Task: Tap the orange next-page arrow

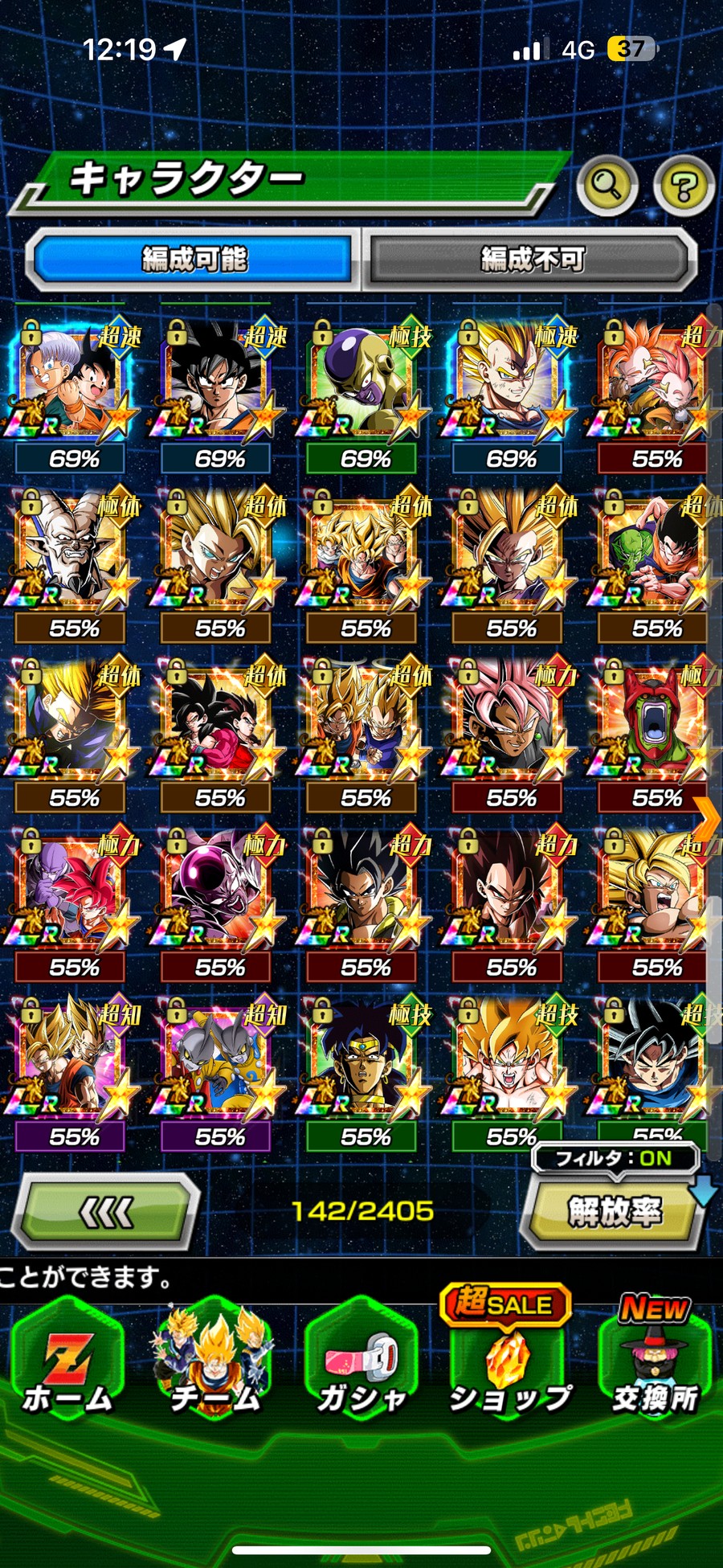Action: pyautogui.click(x=707, y=818)
